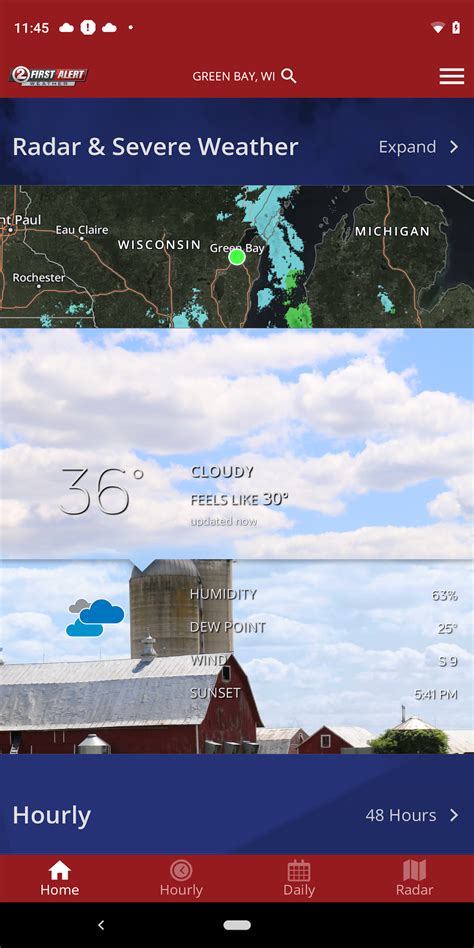Open the hamburger menu
Screen dimensions: 474x948
452,76
